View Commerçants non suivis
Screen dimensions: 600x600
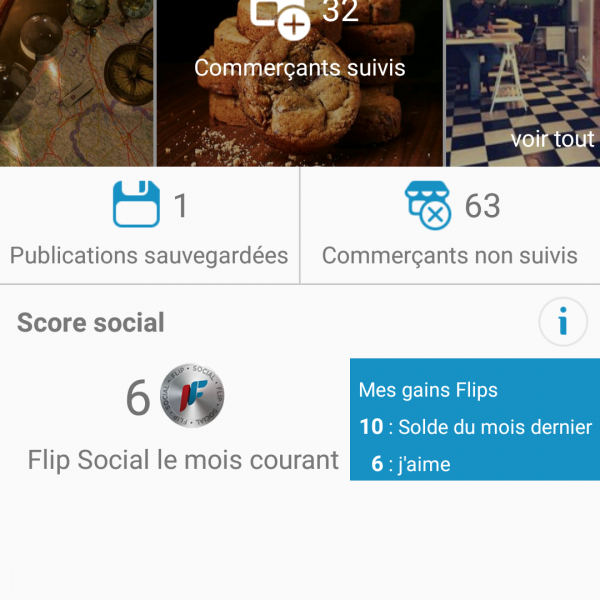click(x=450, y=226)
